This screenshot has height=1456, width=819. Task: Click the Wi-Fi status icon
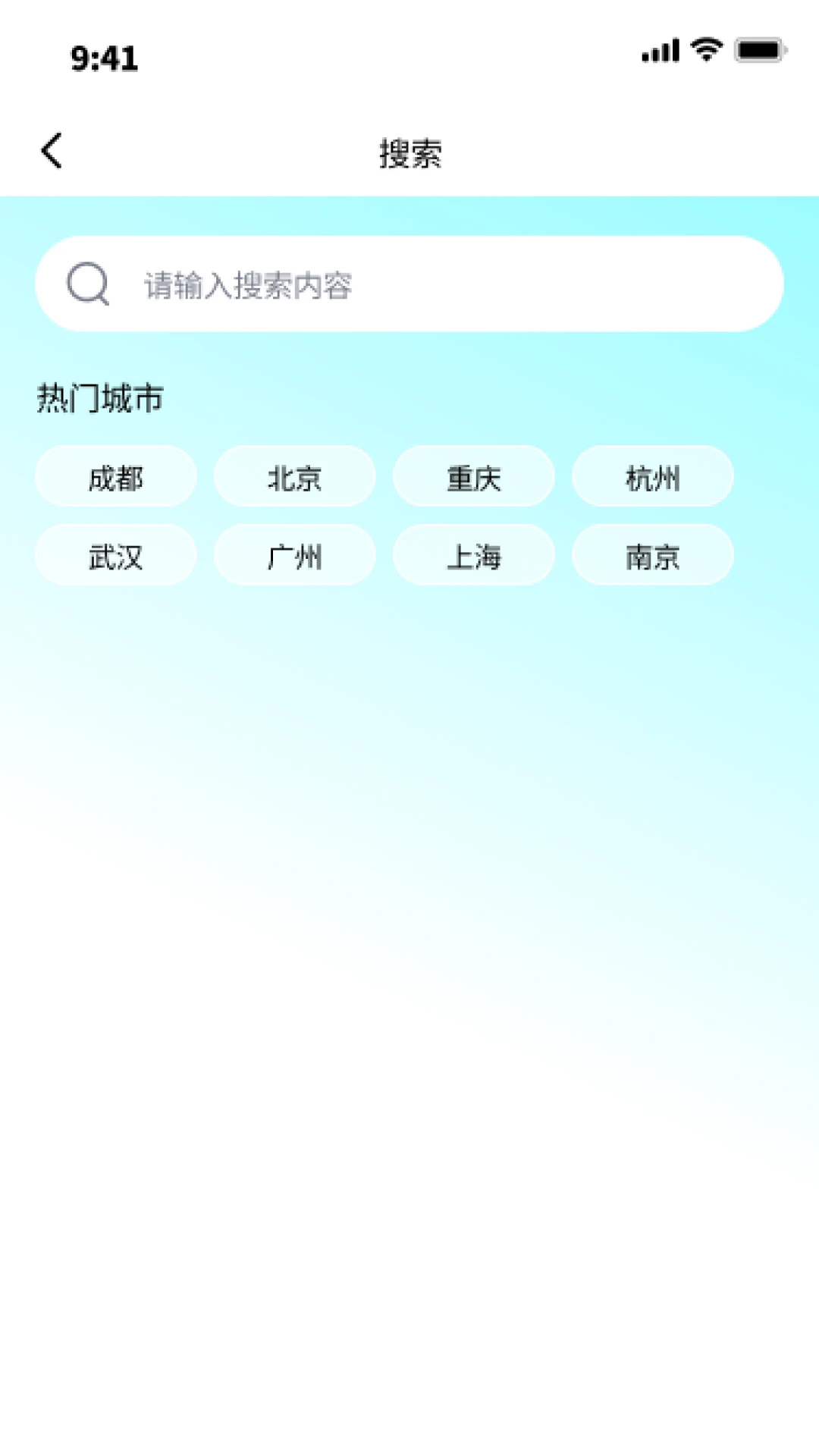tap(704, 51)
